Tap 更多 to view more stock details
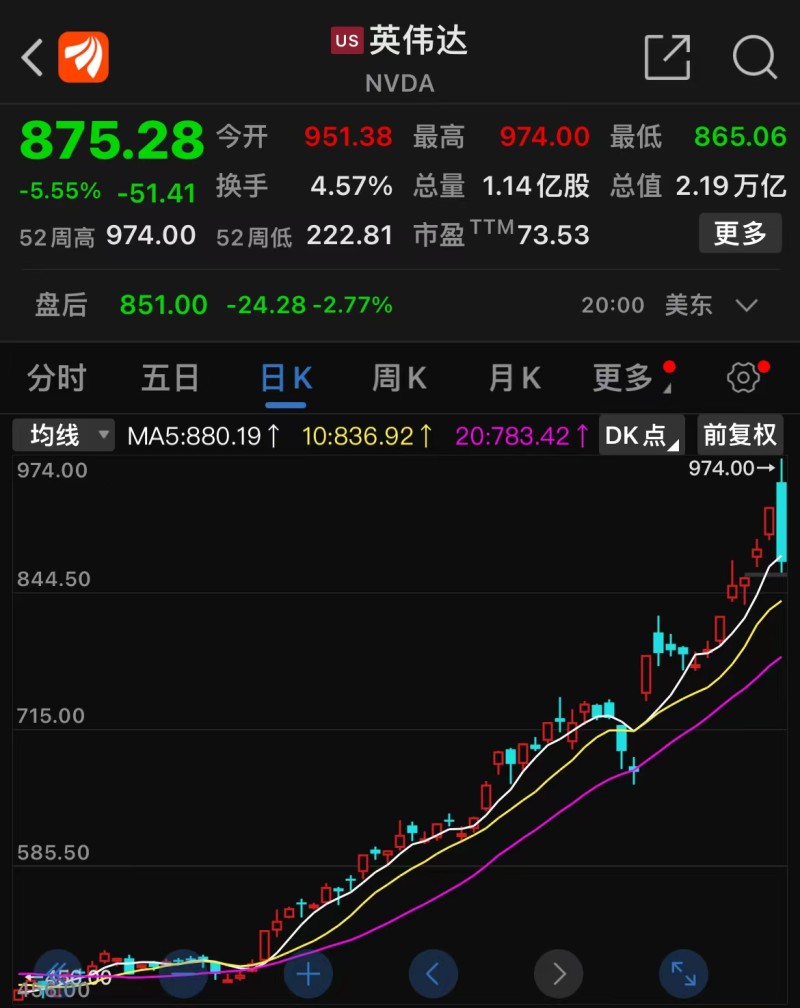The image size is (800, 1008). click(740, 234)
